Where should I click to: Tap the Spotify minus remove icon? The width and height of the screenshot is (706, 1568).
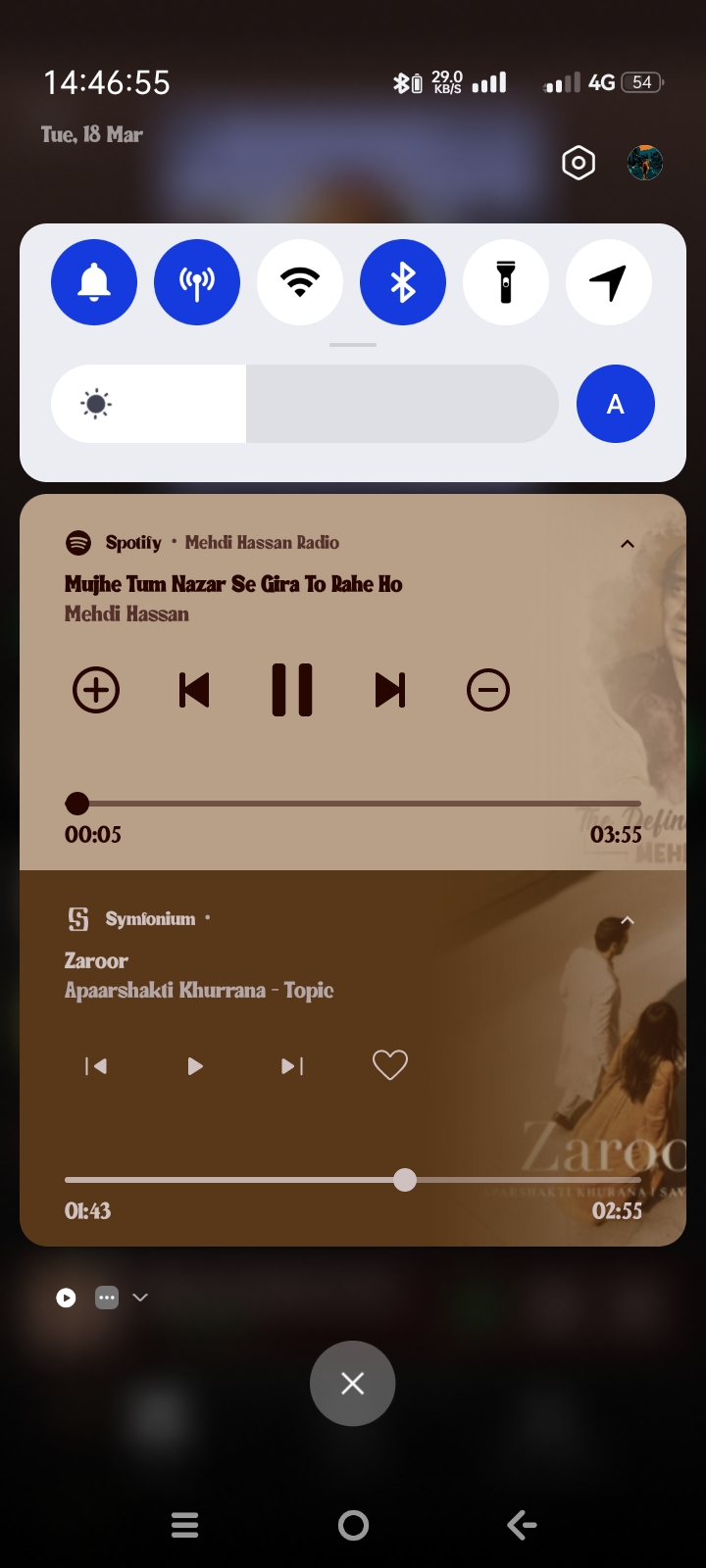click(488, 690)
